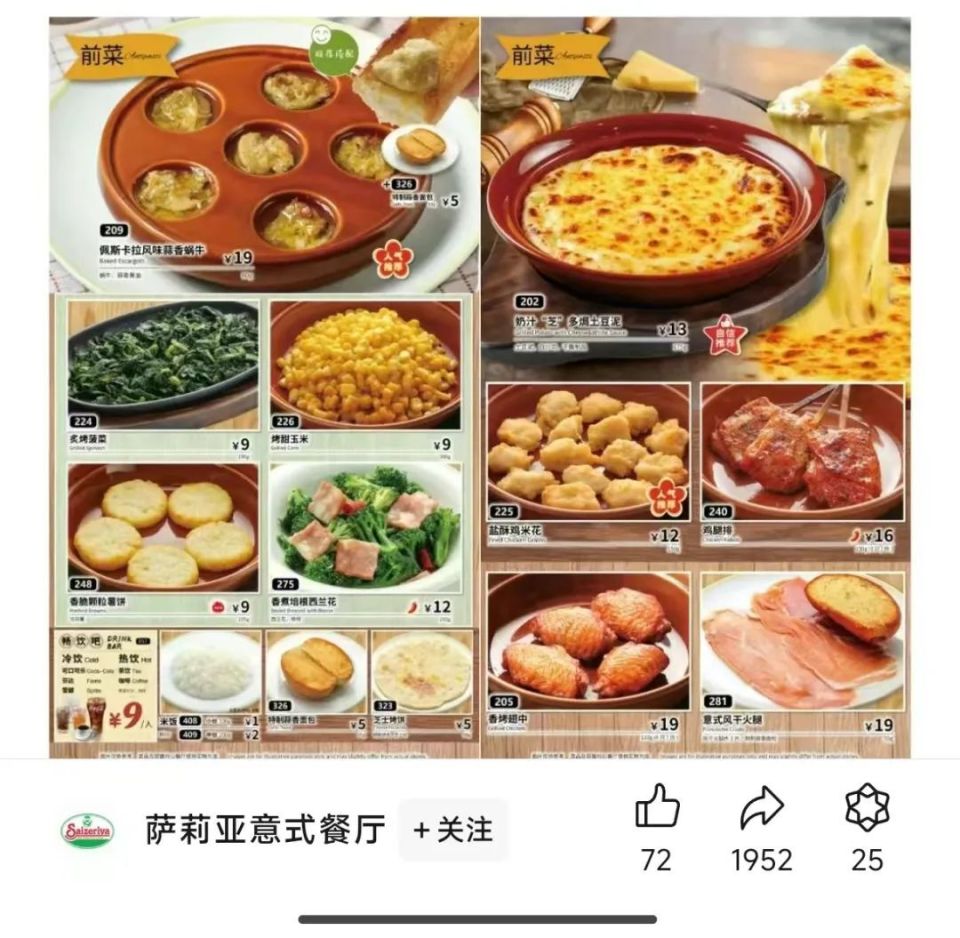Screen dimensions: 960x938
Task: Open the Saizeriya account avatar
Action: point(88,830)
